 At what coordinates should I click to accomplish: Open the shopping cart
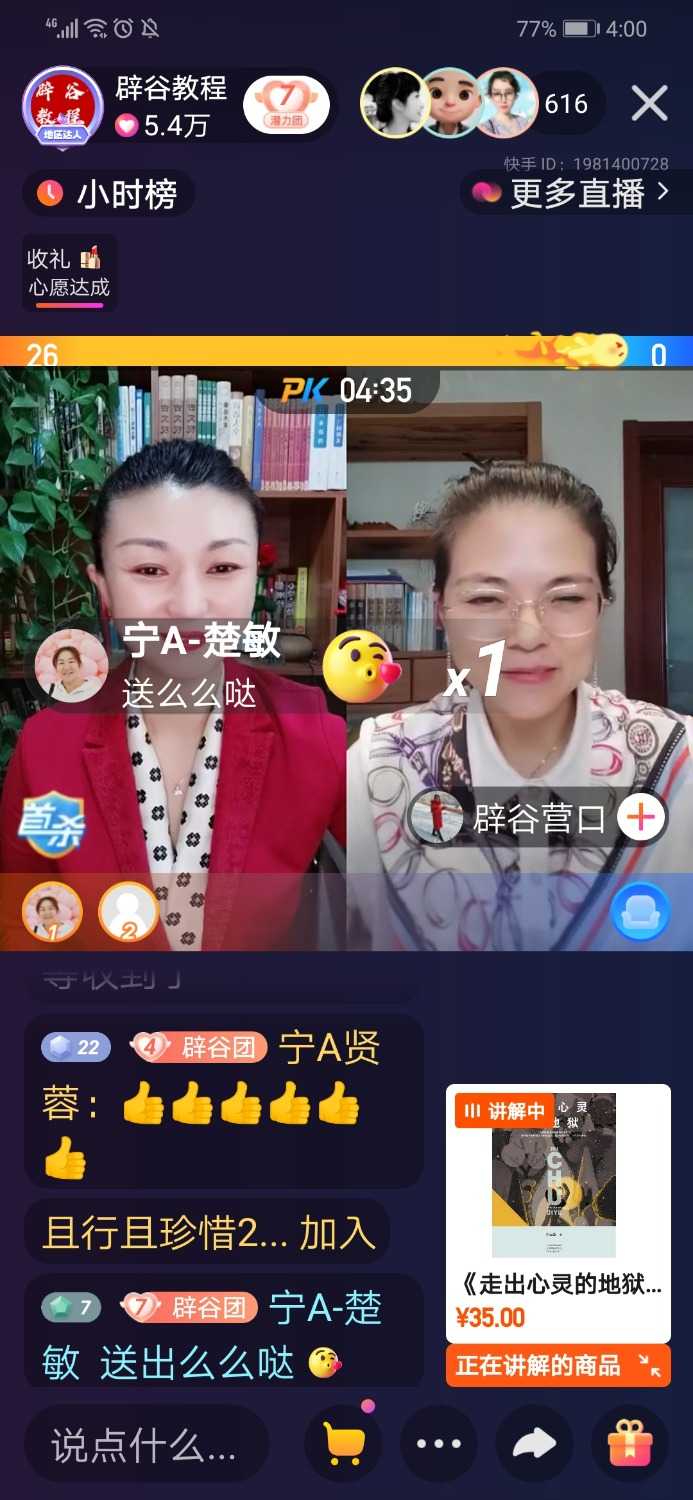point(343,1444)
